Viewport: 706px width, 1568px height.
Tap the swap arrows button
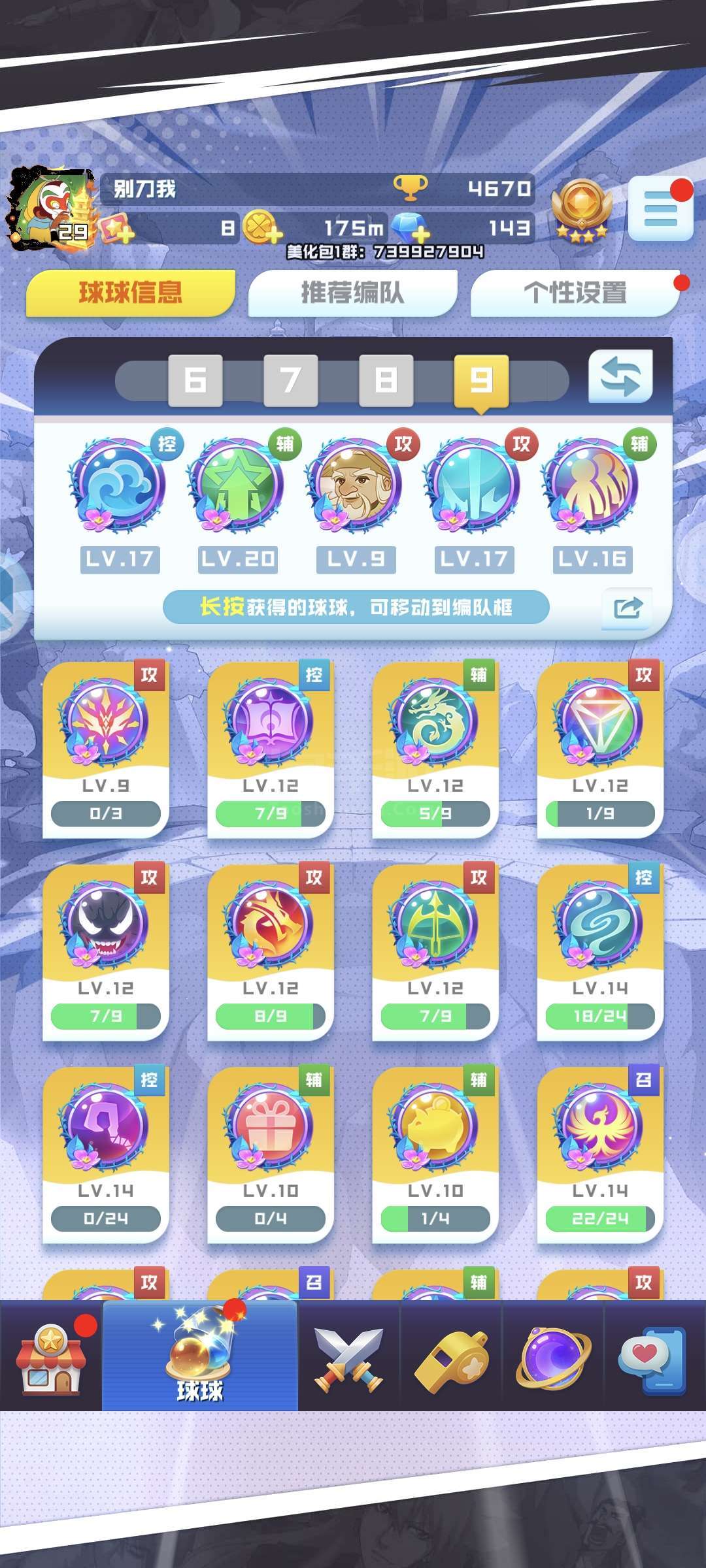click(620, 377)
